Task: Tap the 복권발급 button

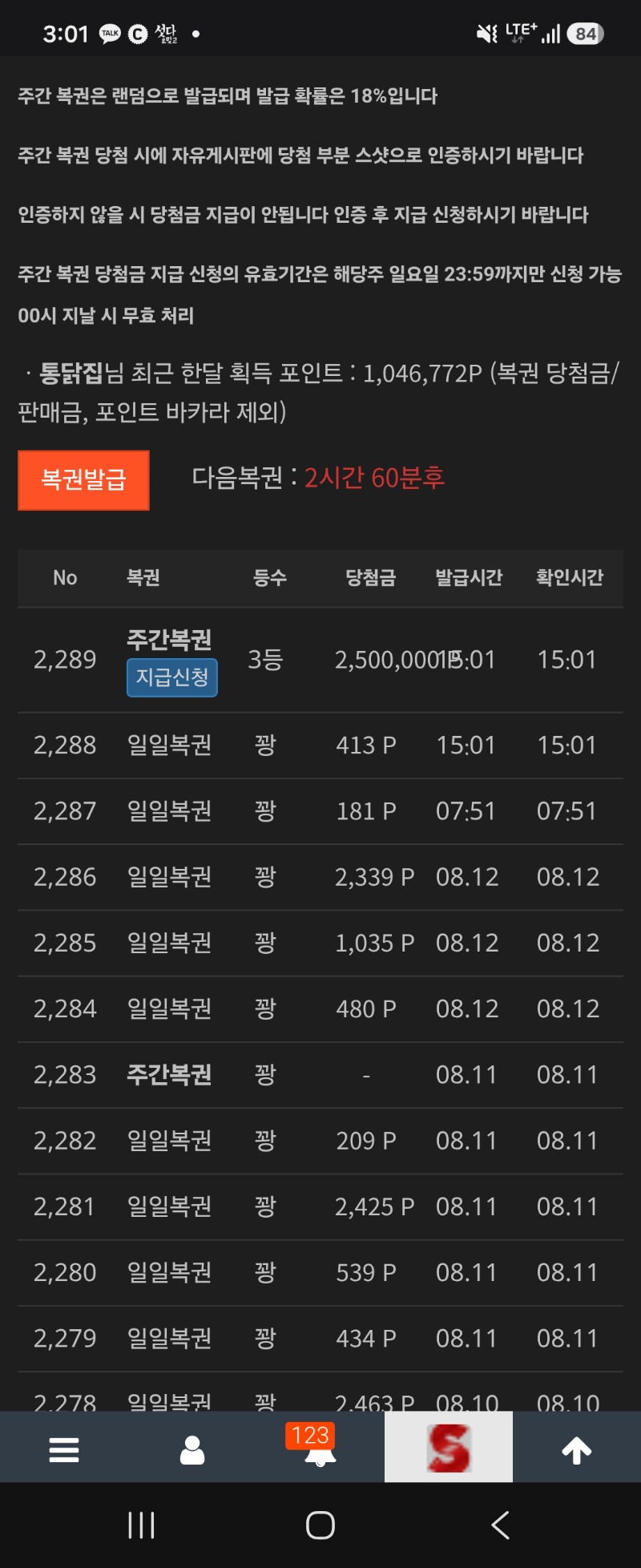Action: (x=83, y=479)
